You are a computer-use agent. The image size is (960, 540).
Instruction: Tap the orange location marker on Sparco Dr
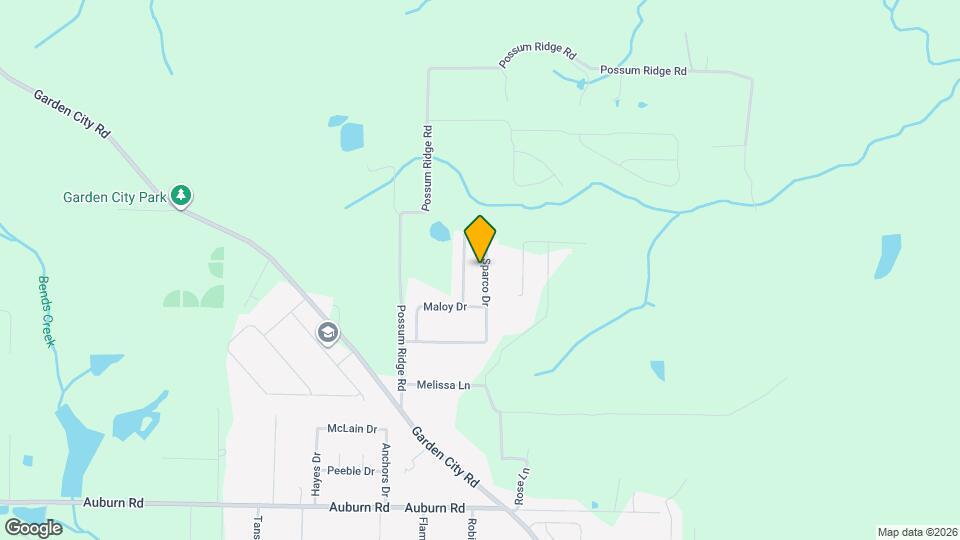(x=480, y=238)
